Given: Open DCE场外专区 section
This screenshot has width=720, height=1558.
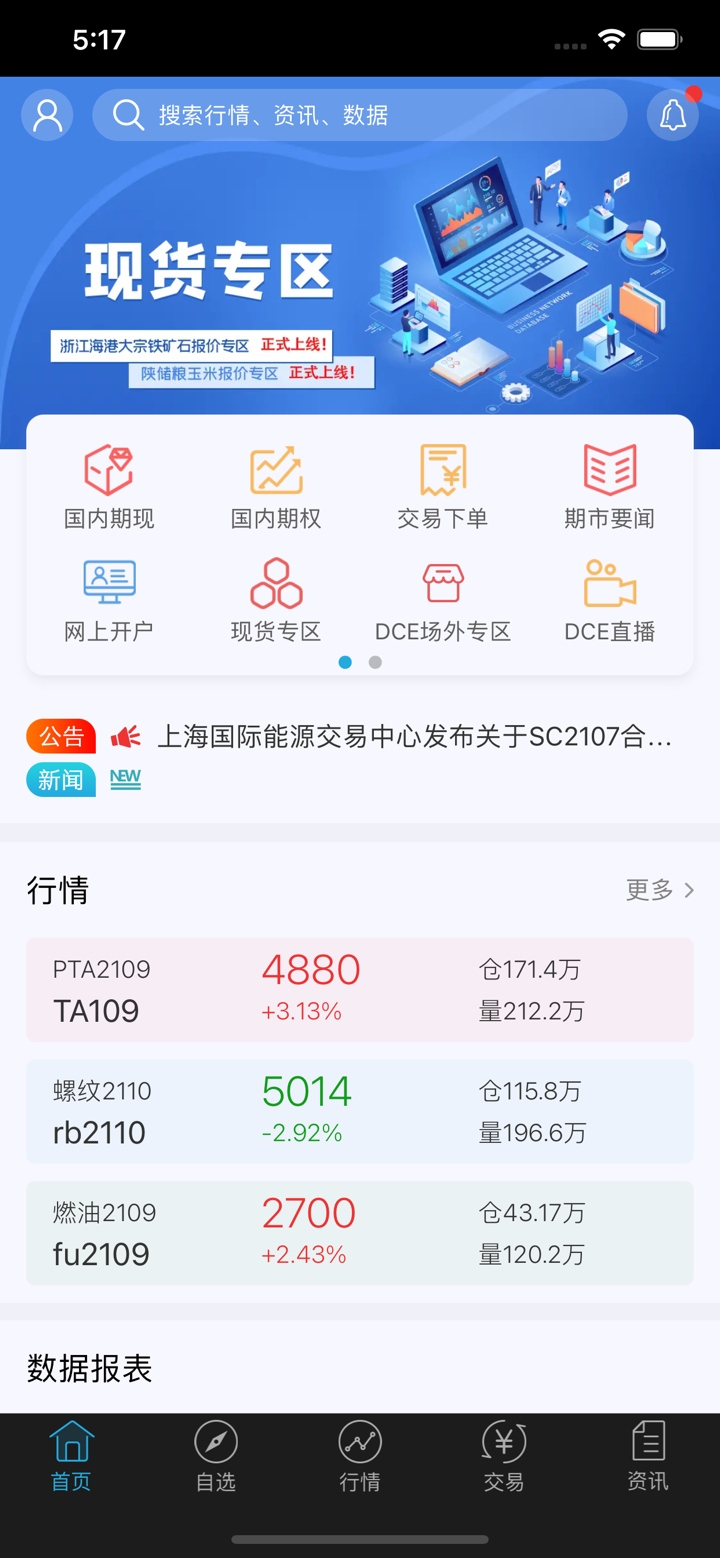Looking at the screenshot, I should coord(443,600).
